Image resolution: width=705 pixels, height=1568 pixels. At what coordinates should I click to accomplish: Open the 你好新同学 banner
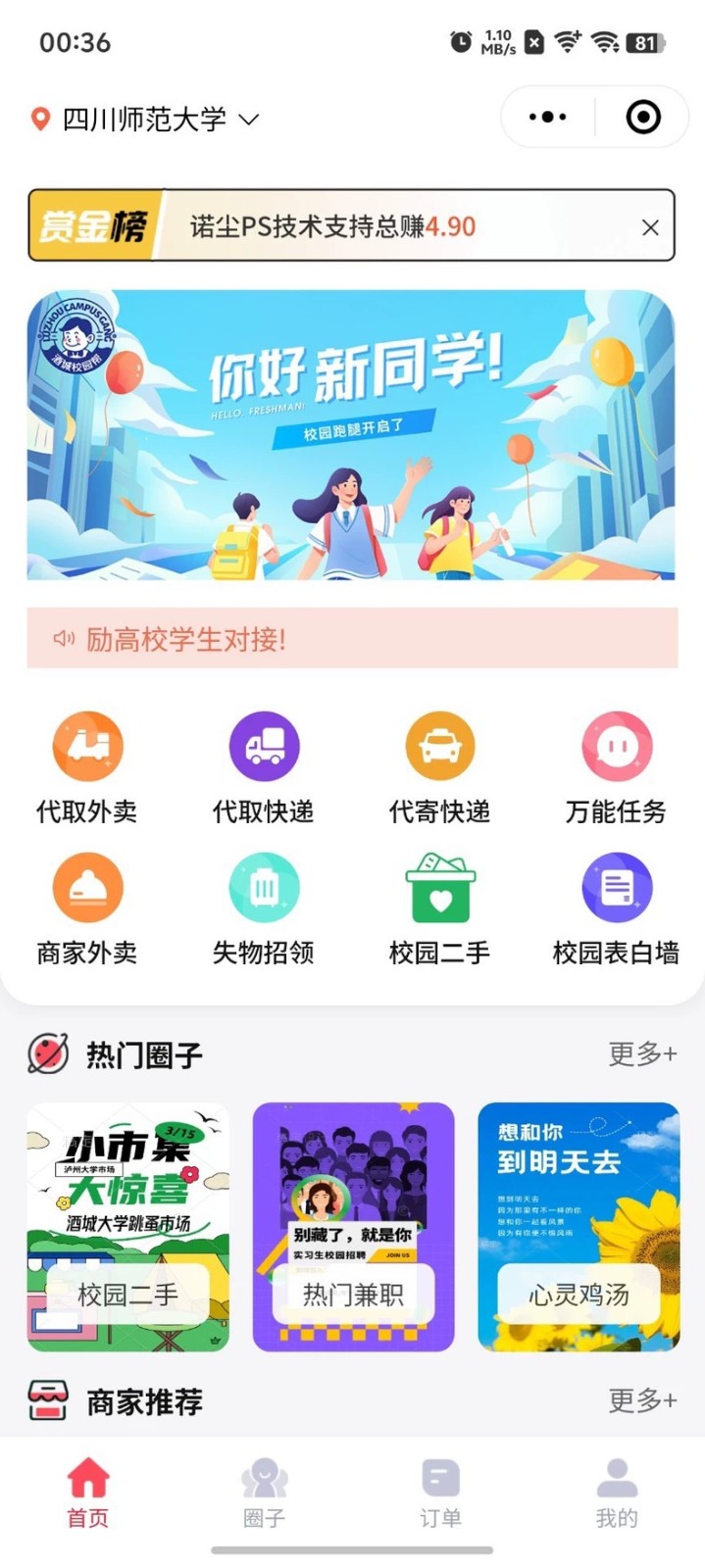click(351, 434)
